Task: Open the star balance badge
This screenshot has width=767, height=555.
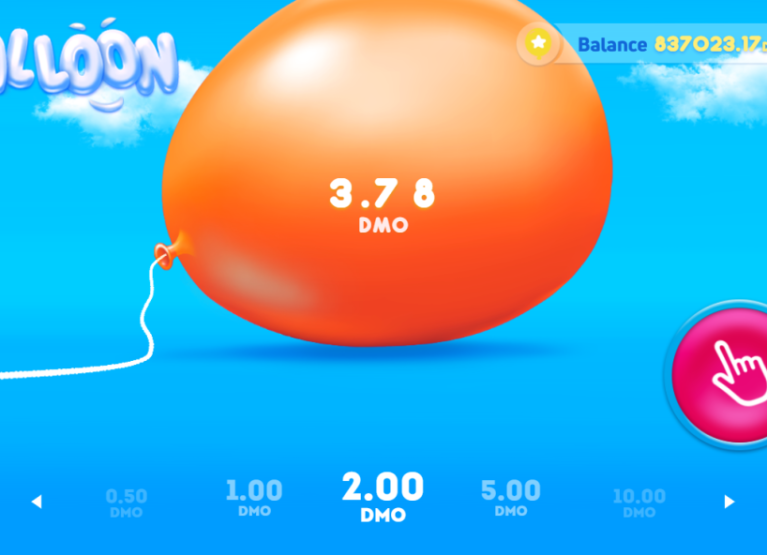Action: [x=538, y=43]
